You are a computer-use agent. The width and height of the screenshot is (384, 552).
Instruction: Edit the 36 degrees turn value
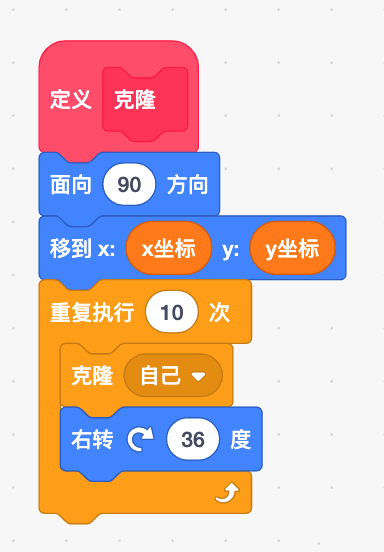point(193,439)
